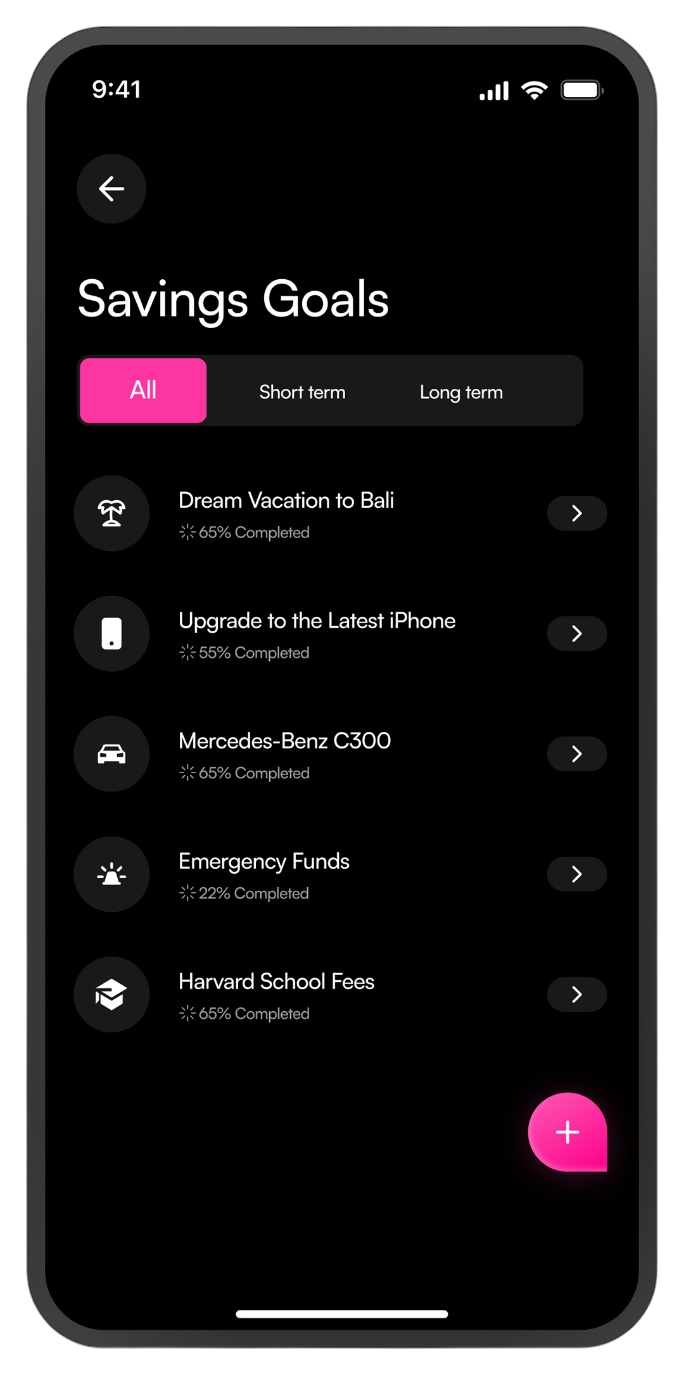
Task: Switch to the Long term tab
Action: point(461,392)
